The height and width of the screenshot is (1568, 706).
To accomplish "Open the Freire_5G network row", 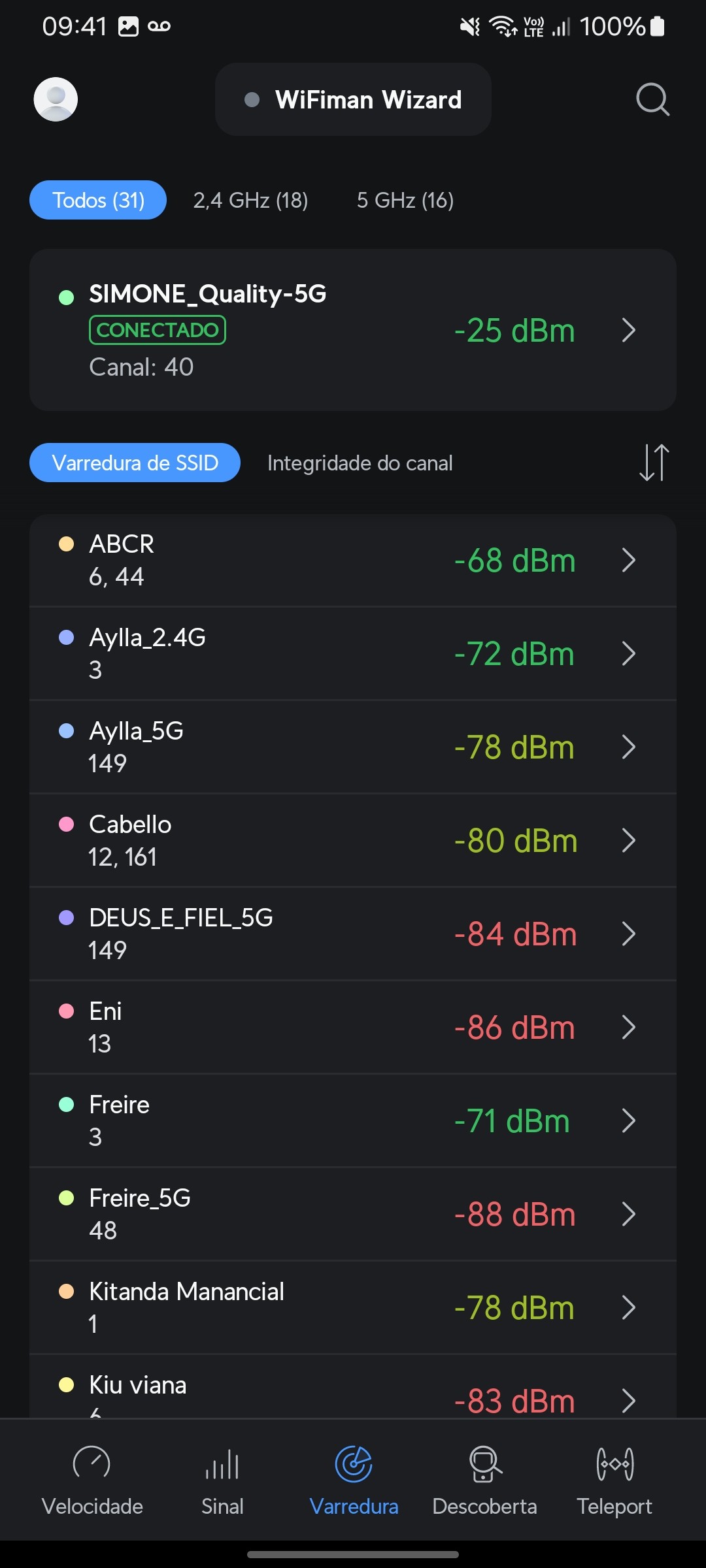I will point(353,1215).
